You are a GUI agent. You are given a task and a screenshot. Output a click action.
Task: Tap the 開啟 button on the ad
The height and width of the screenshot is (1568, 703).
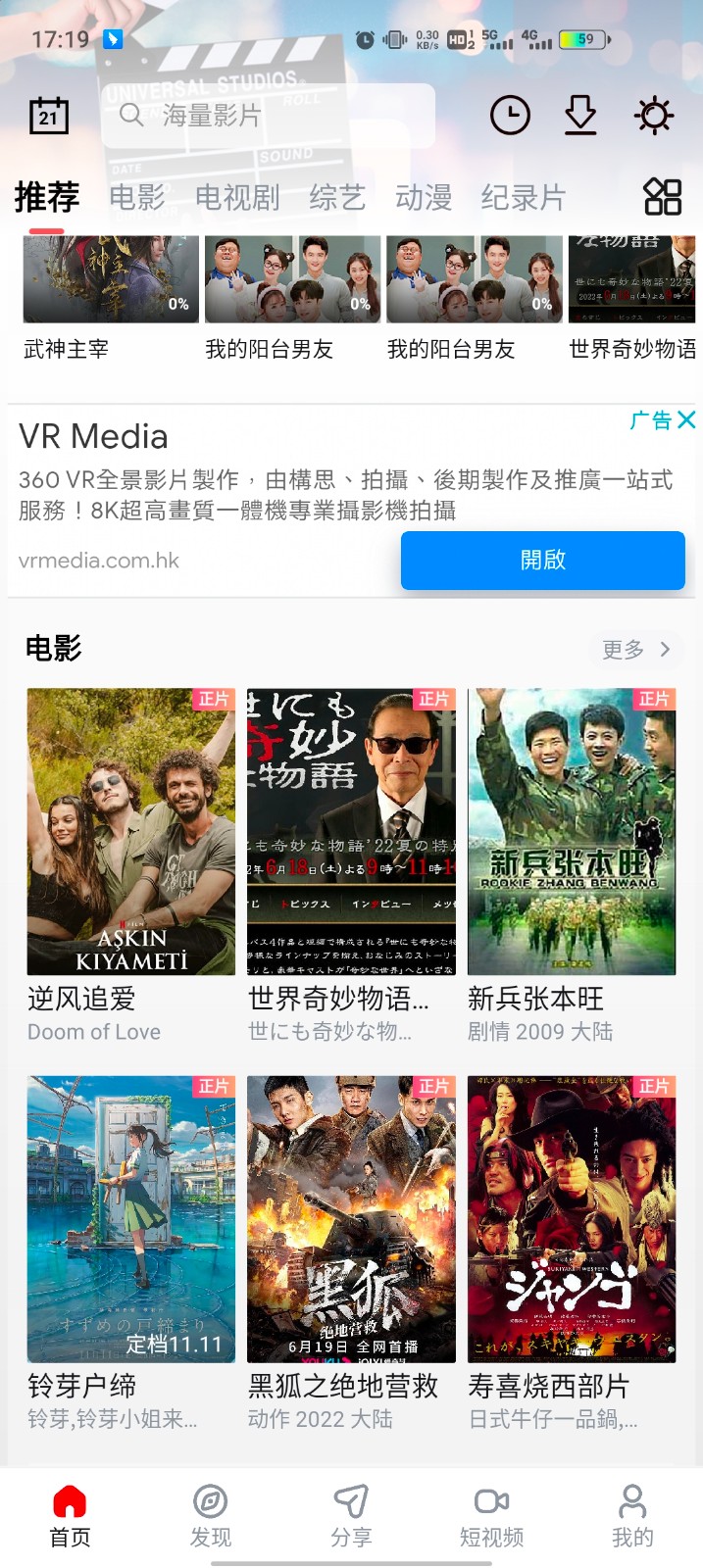542,561
